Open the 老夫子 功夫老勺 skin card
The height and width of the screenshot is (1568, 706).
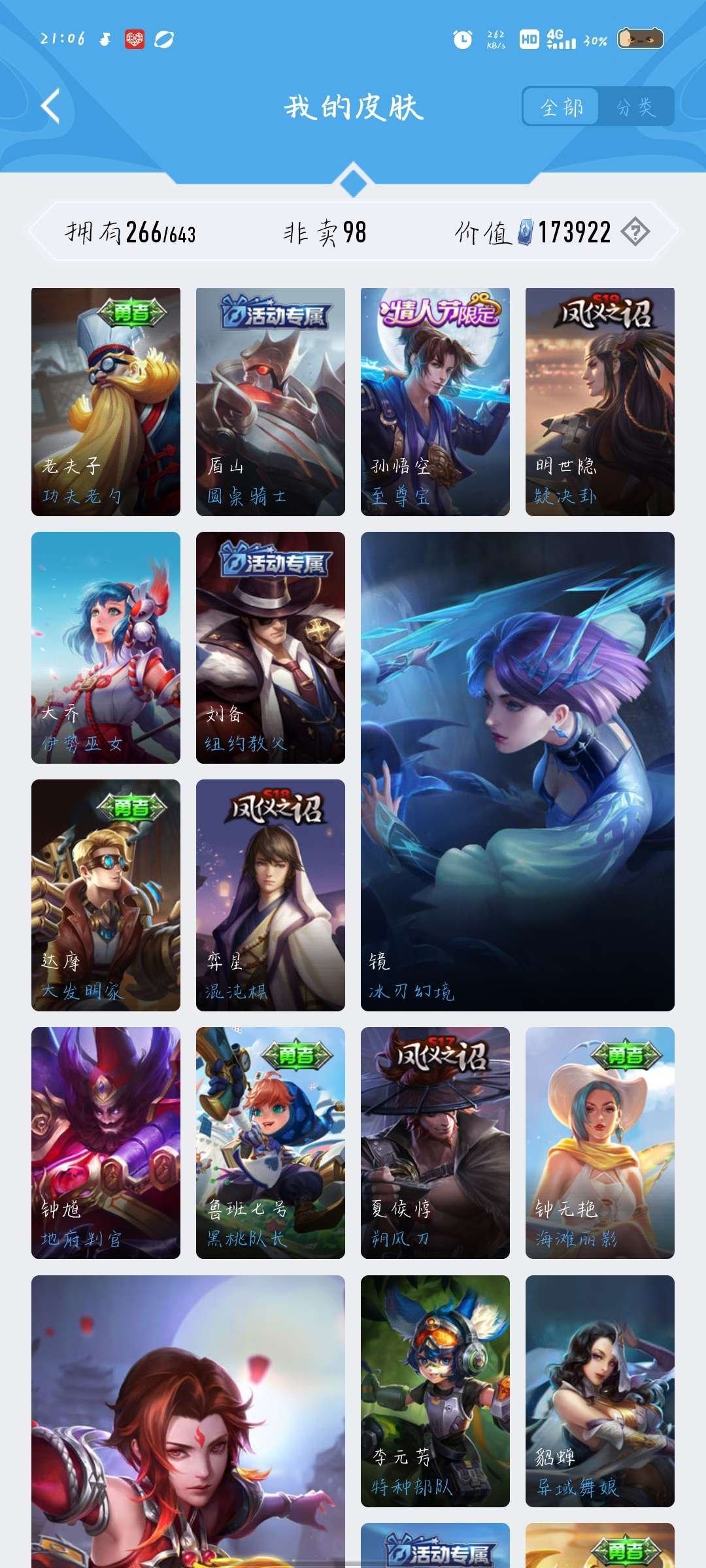[x=106, y=402]
